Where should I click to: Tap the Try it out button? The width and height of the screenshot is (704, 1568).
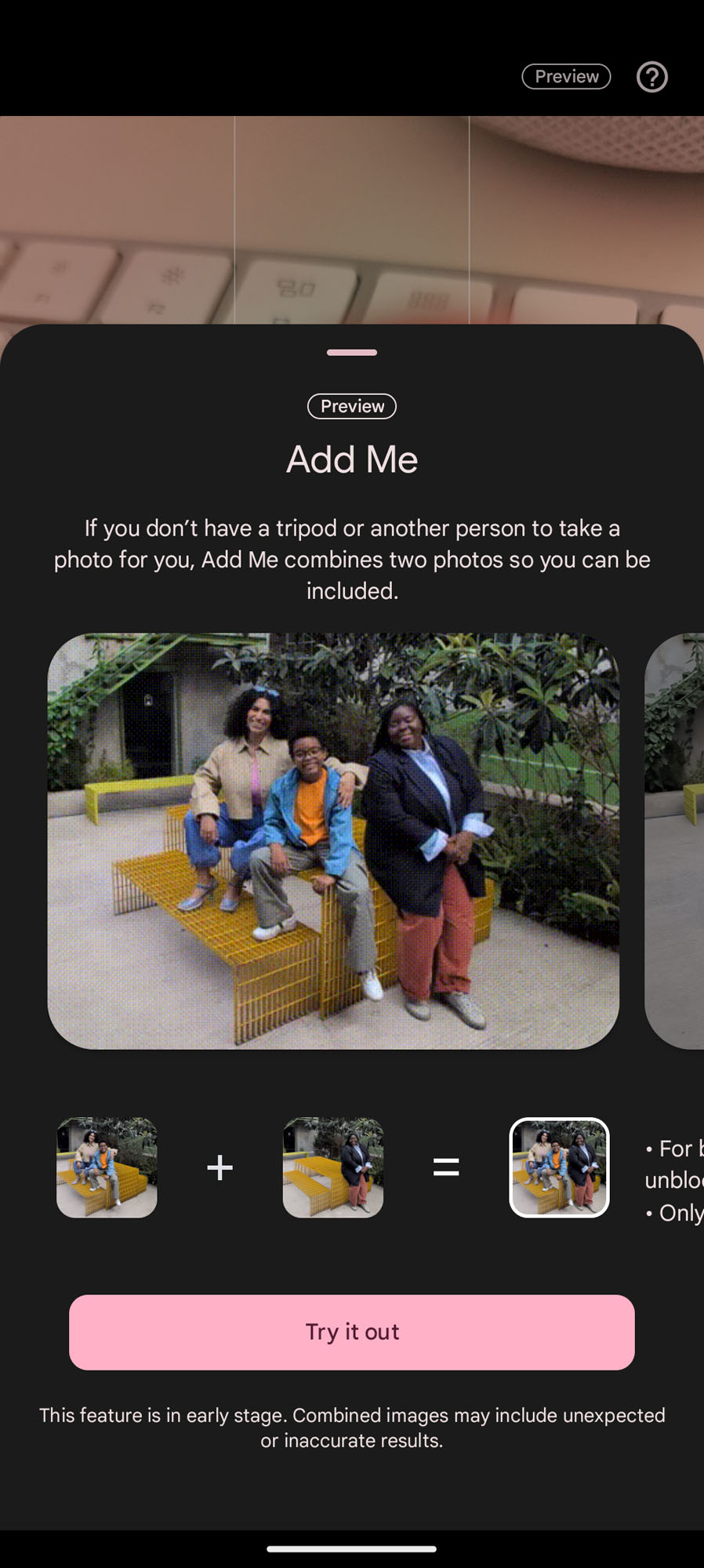pos(352,1332)
